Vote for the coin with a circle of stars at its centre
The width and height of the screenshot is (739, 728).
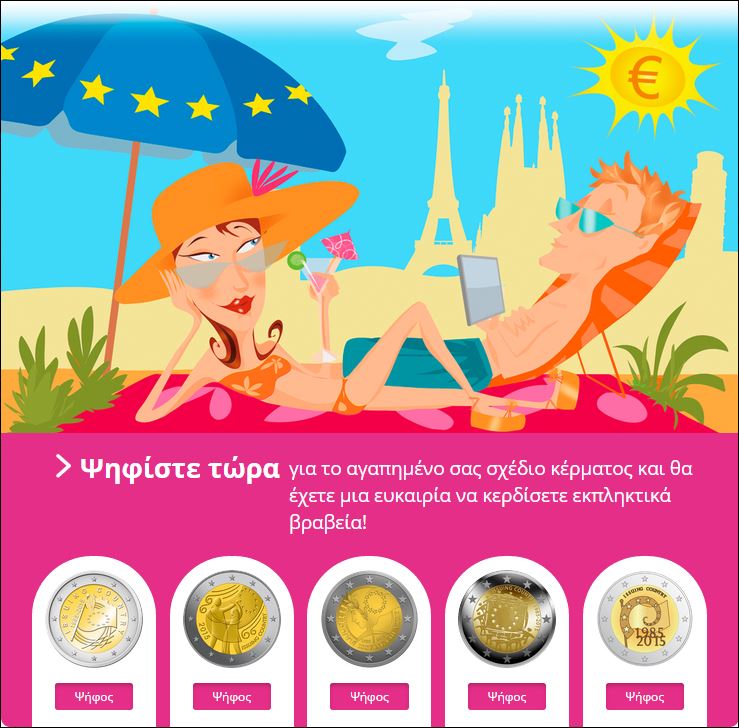[x=369, y=696]
